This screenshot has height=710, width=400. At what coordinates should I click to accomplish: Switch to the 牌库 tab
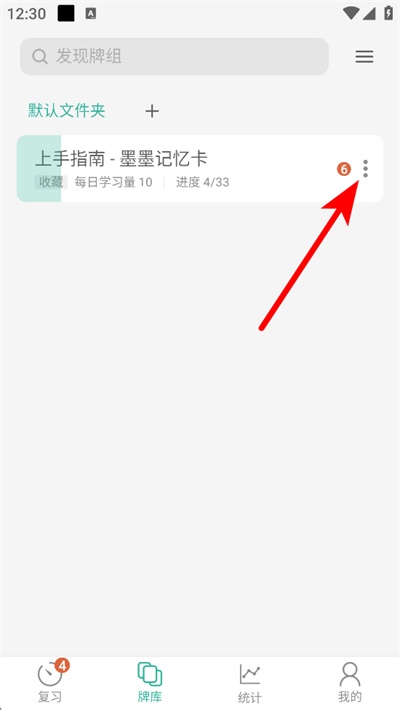click(x=150, y=683)
